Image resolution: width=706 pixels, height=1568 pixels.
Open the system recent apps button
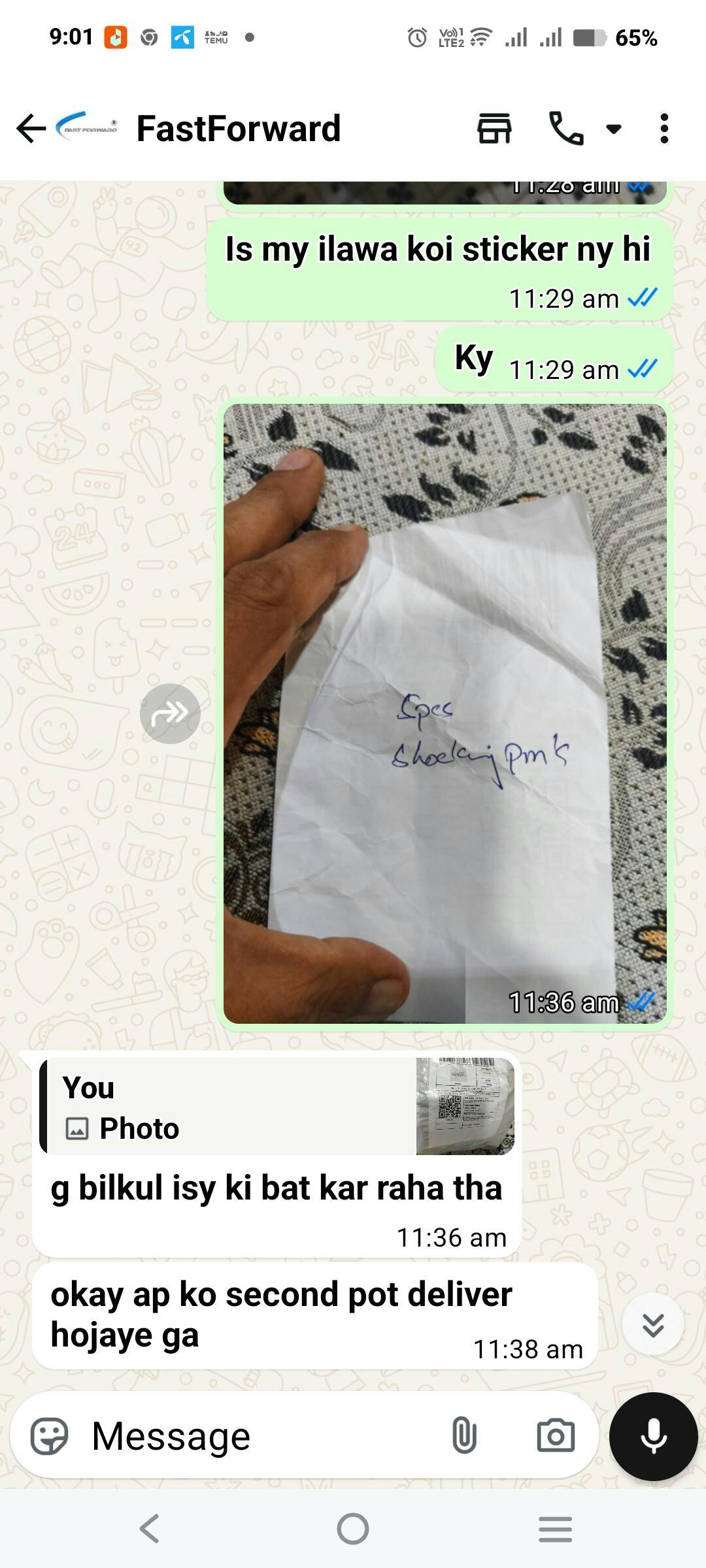[x=556, y=1529]
